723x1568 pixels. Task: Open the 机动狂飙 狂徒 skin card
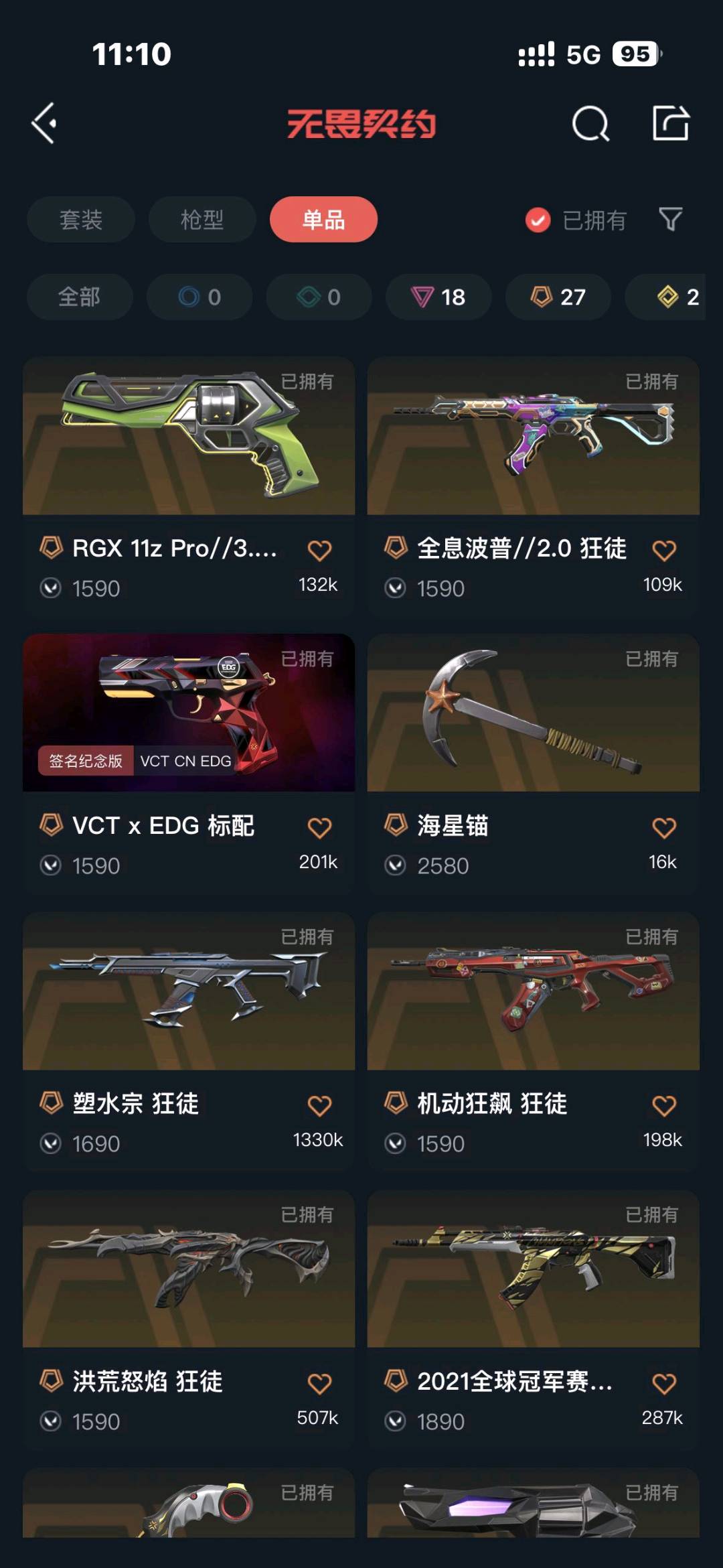[533, 991]
